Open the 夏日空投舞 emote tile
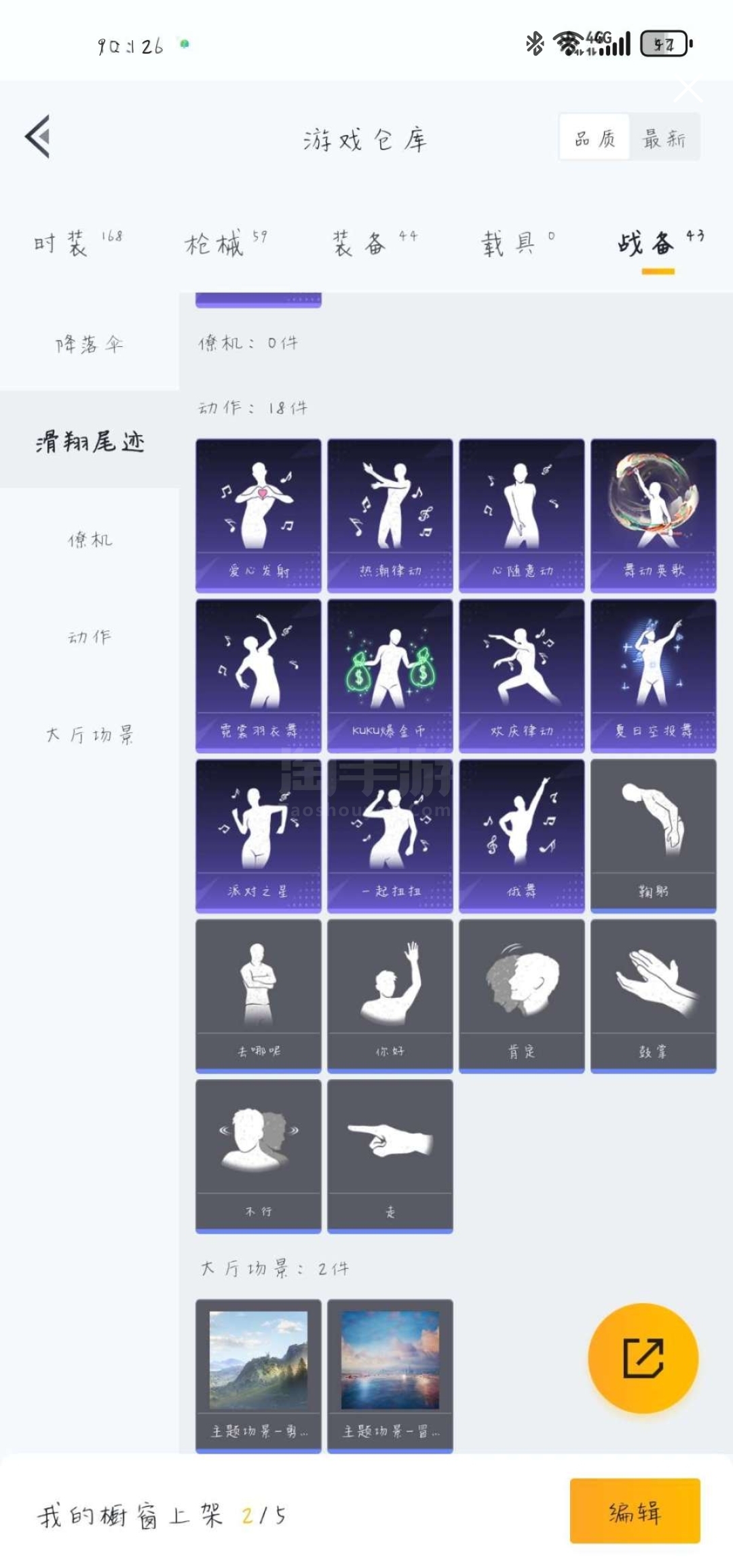Screen dimensions: 733x1568 tap(654, 675)
